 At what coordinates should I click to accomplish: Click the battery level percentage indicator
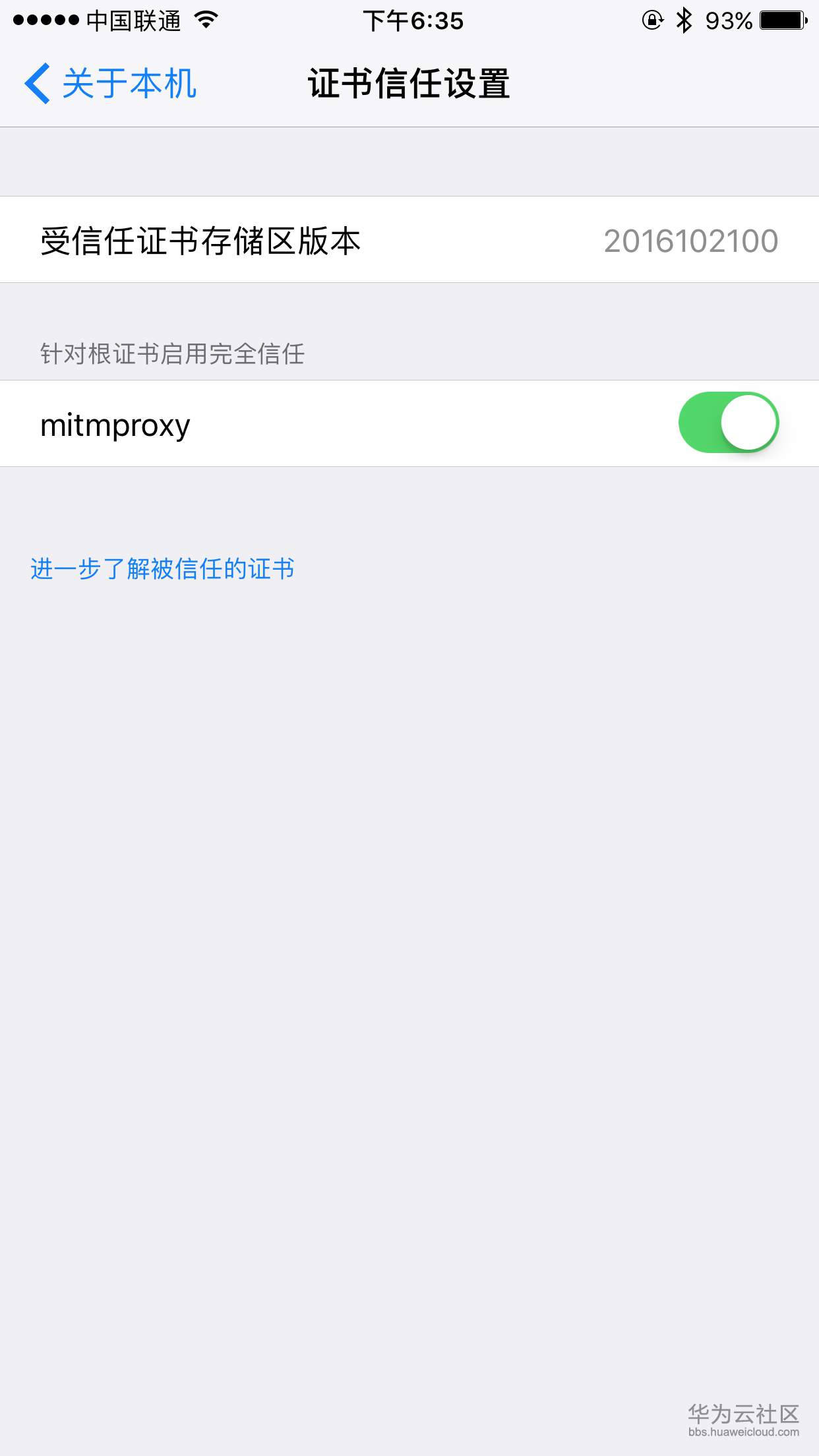pos(729,21)
